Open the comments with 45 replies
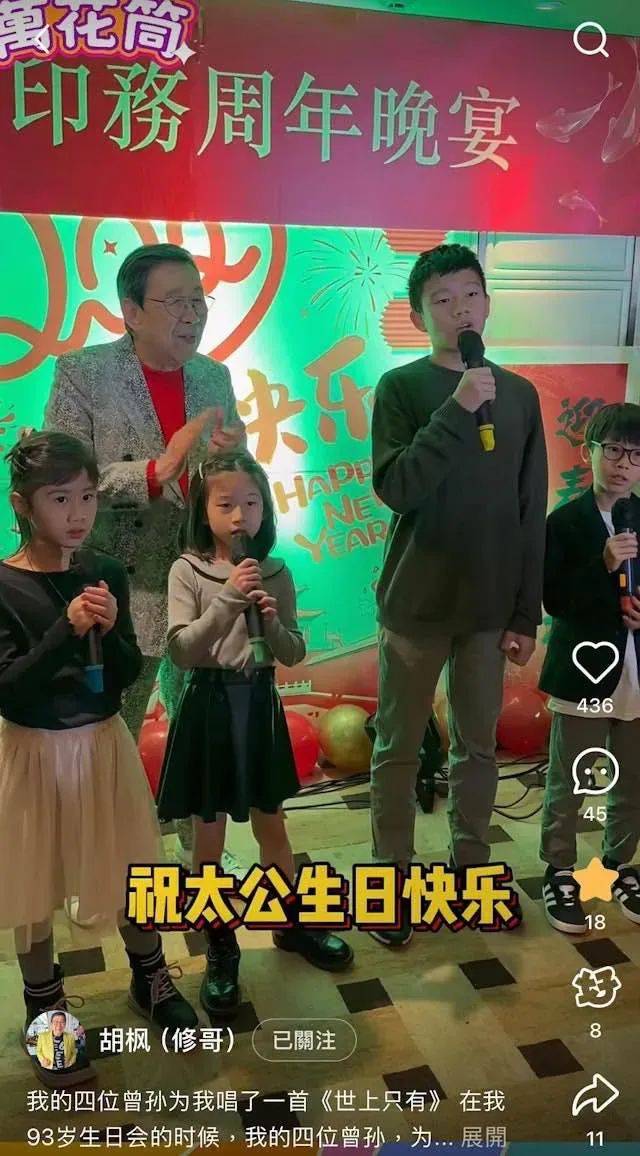Viewport: 640px width, 1156px height. click(x=595, y=772)
